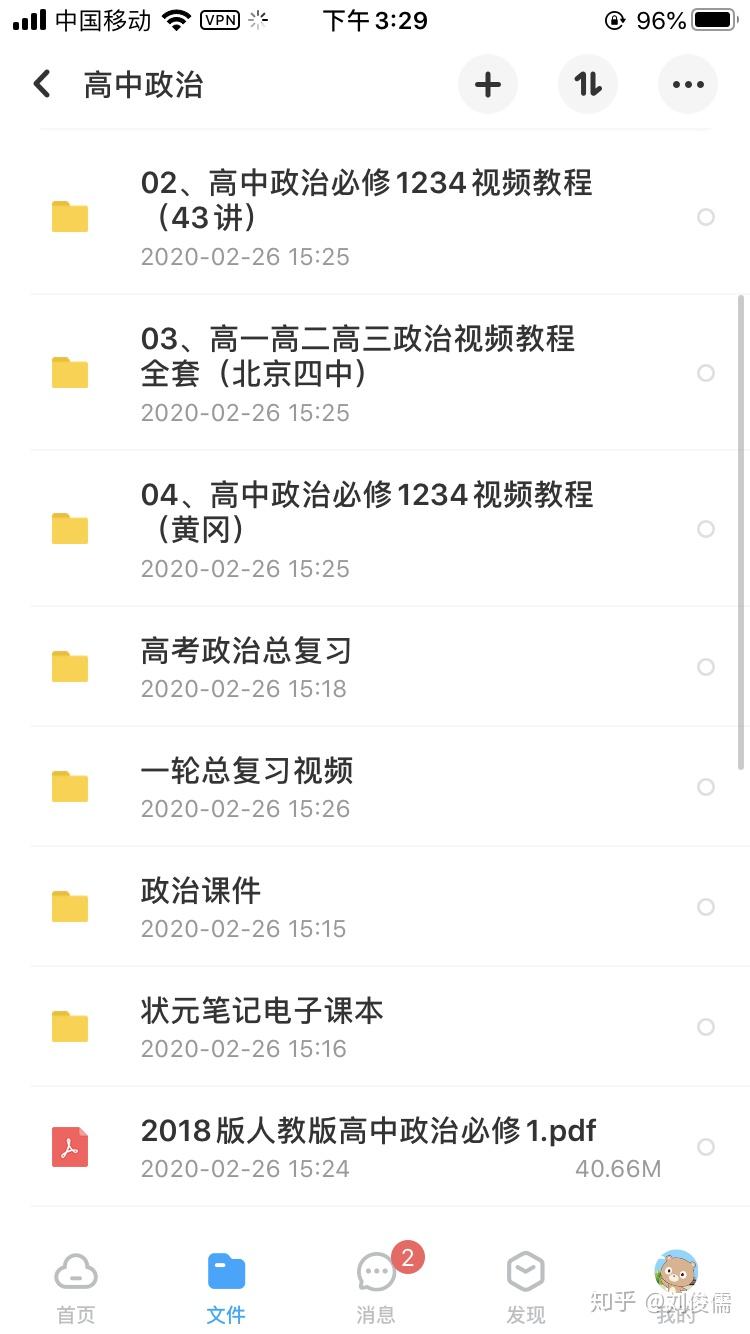
Task: Click the folder icon beside 高考政治总复习
Action: coord(69,666)
